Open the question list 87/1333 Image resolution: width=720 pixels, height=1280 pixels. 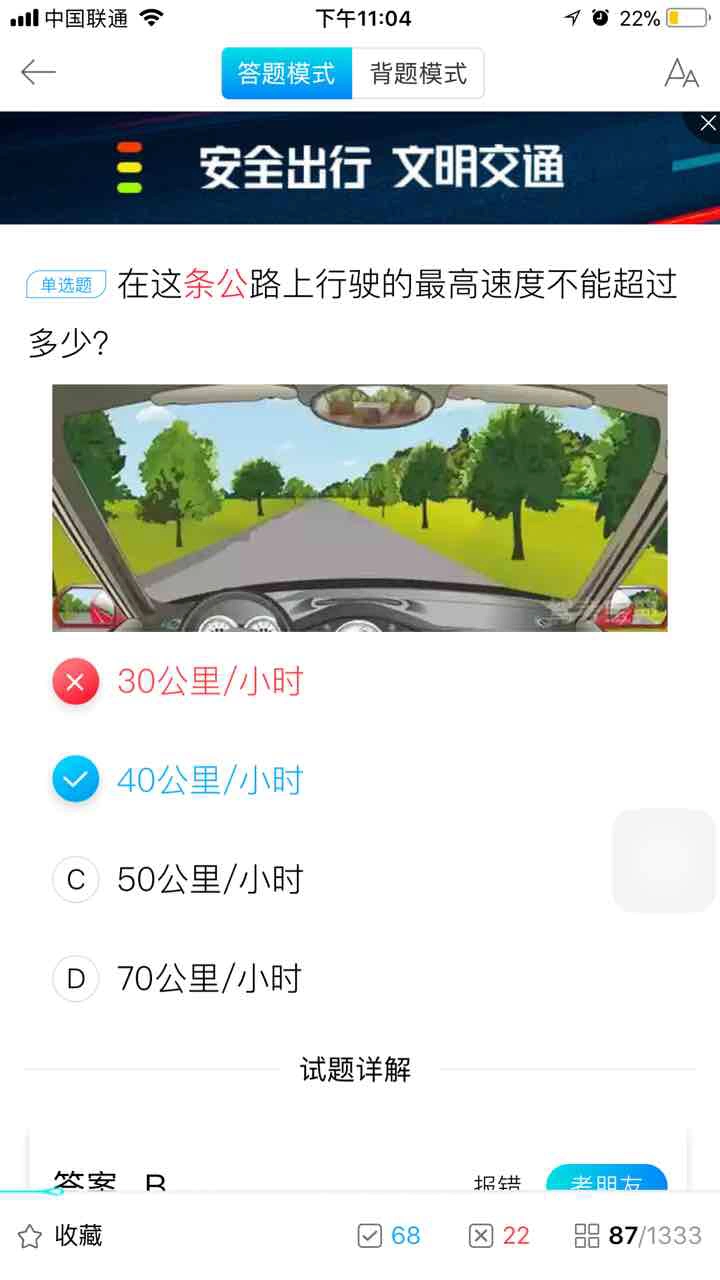point(638,1236)
